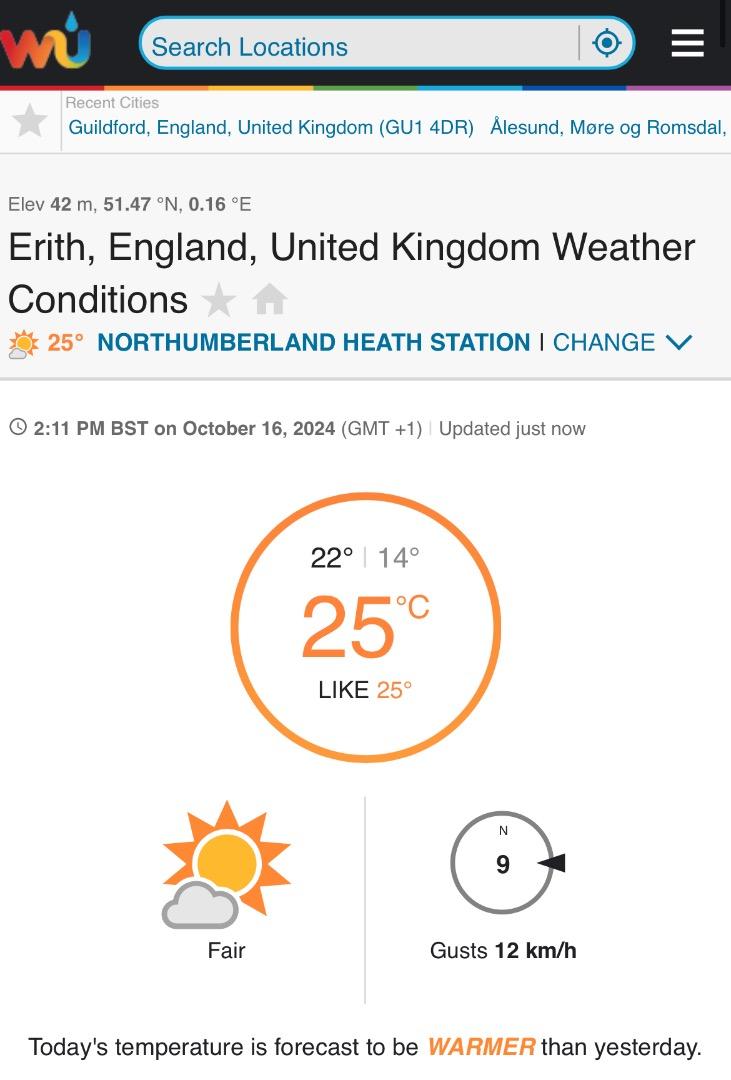Tap the Search Locations field
The height and width of the screenshot is (1080, 731).
pos(358,46)
